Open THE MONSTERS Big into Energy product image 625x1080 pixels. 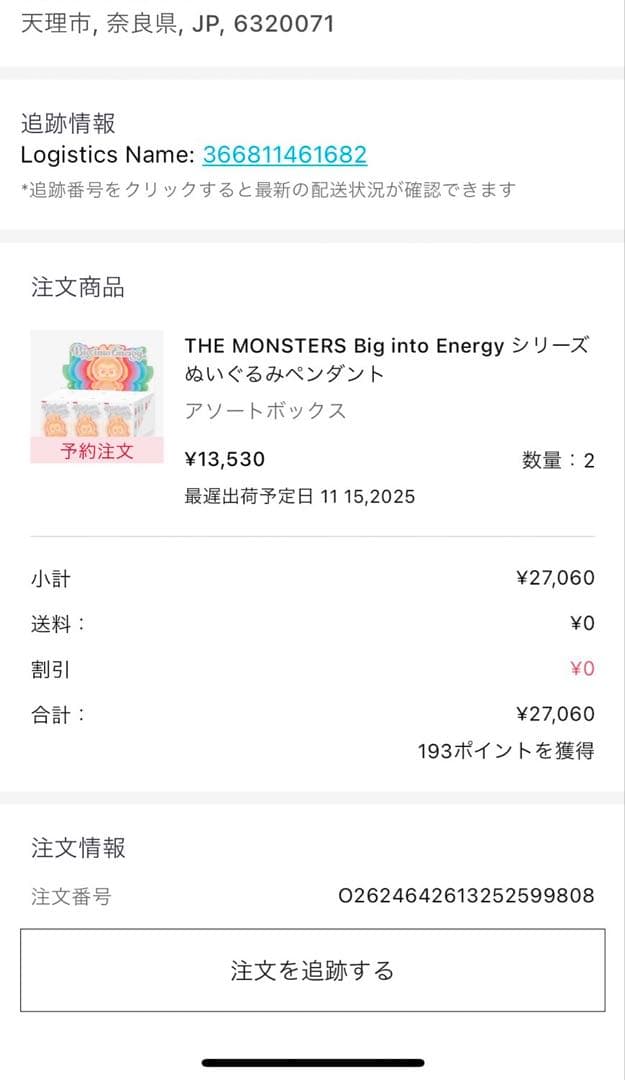tap(97, 395)
